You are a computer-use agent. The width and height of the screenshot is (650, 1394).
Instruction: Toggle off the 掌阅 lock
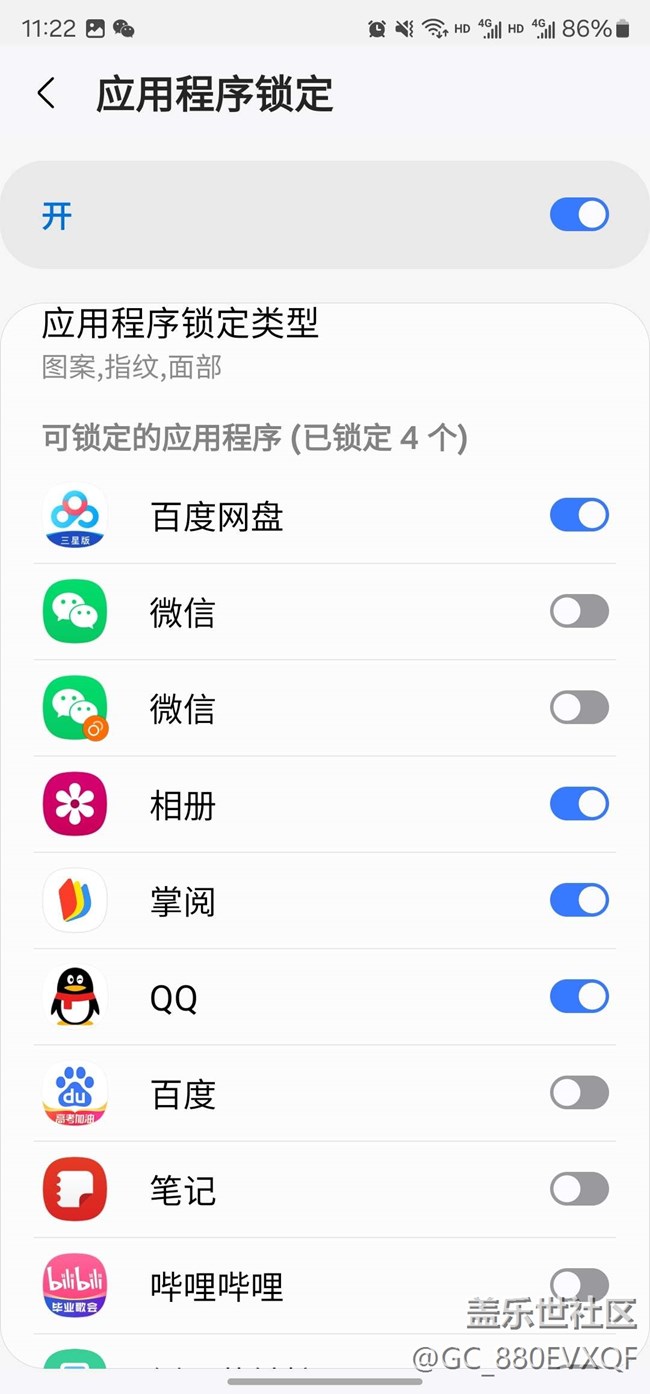pyautogui.click(x=579, y=900)
